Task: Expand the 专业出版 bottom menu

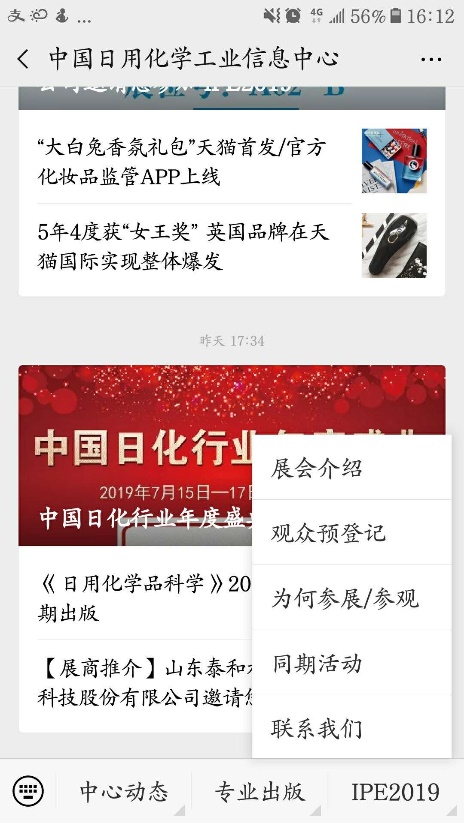Action: 260,791
